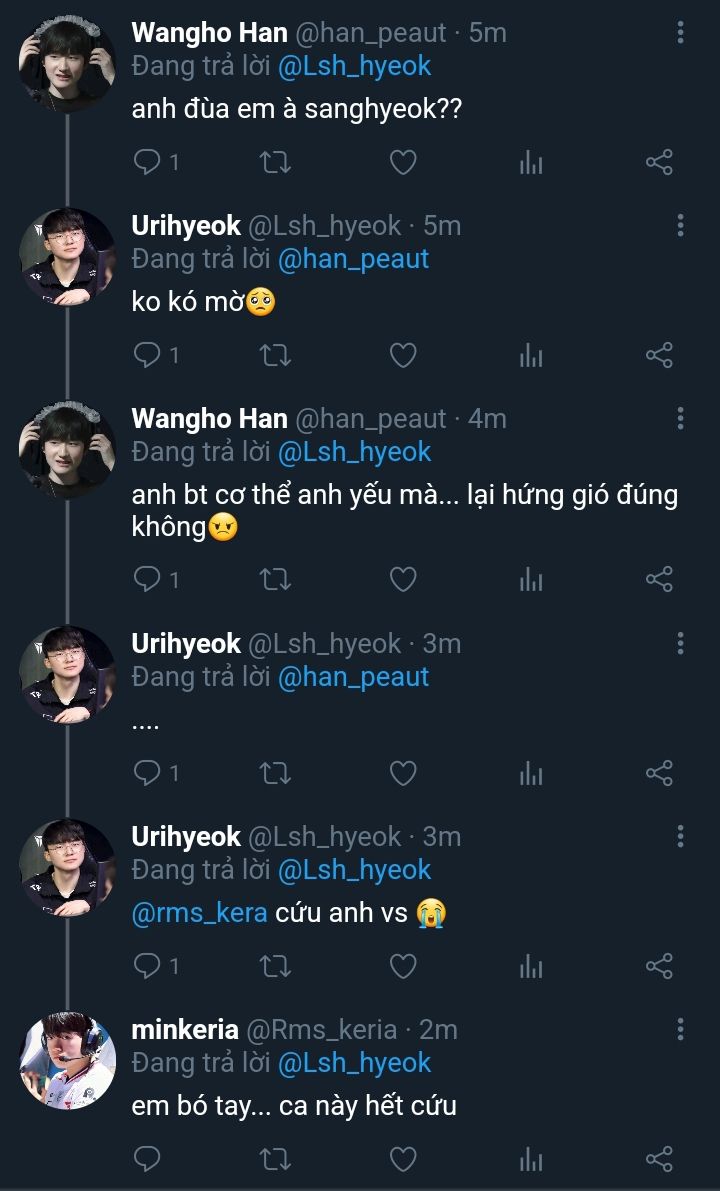Viewport: 720px width, 1191px height.
Task: Like Wangho Han's "lại hứng gió" tweet
Action: pyautogui.click(x=402, y=579)
